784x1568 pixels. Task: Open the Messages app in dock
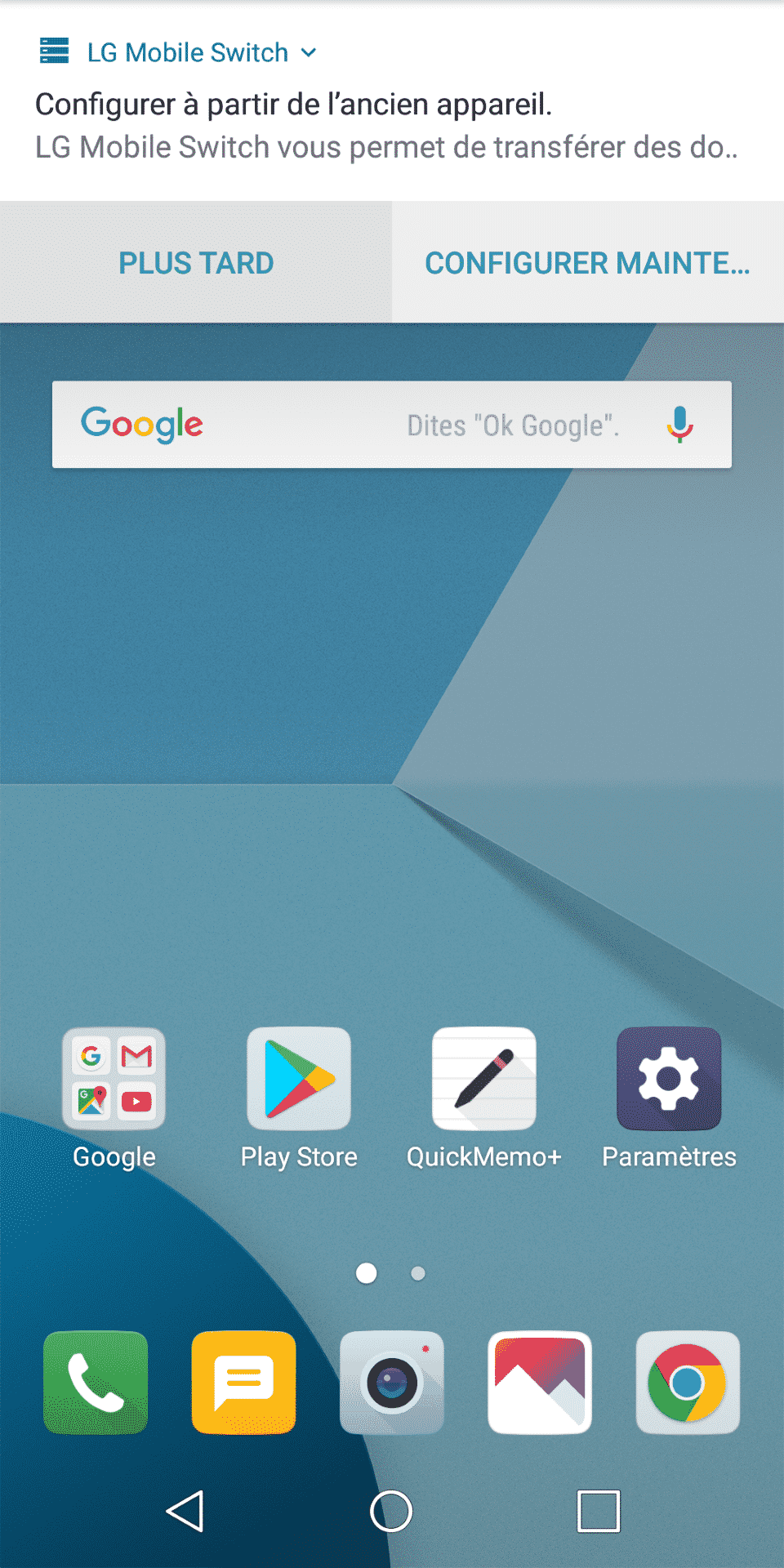(x=243, y=1383)
